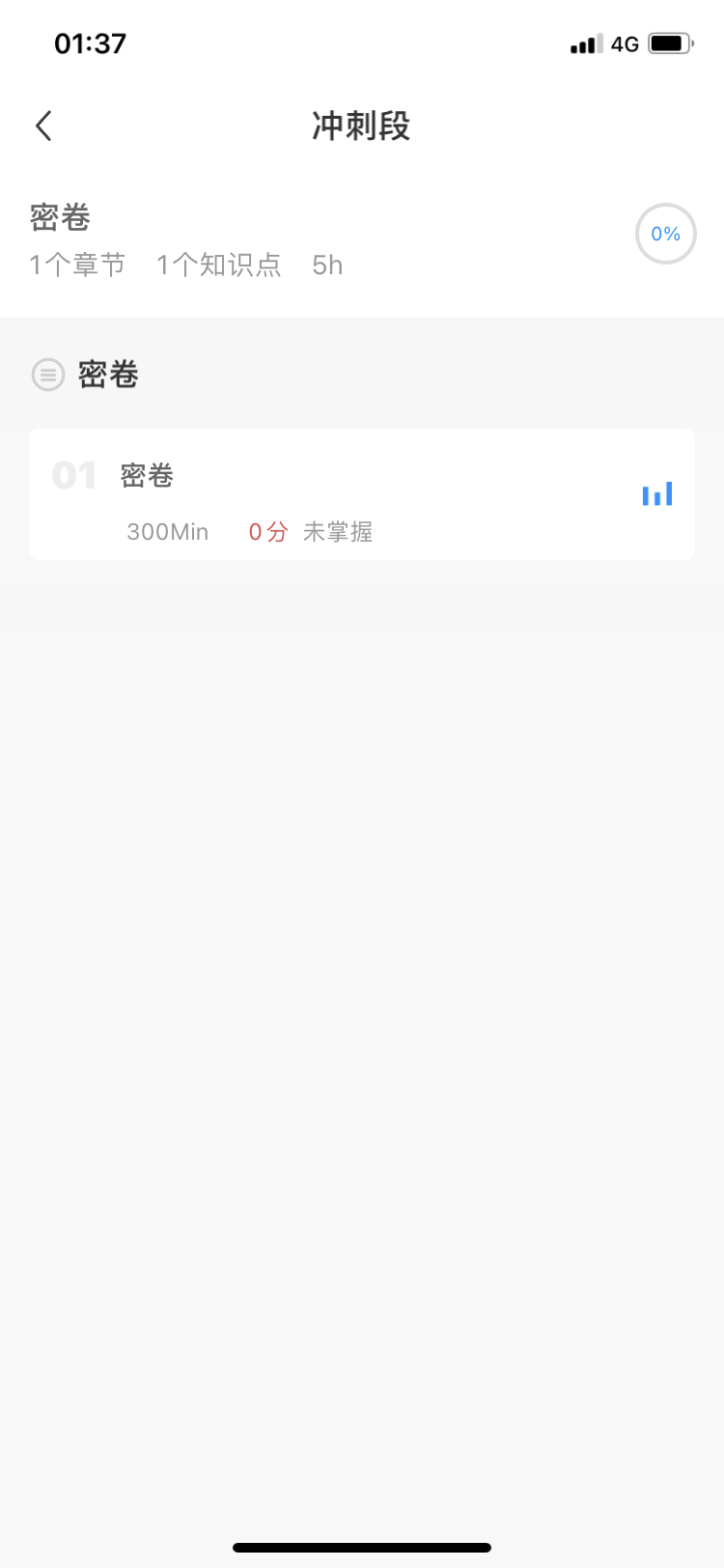
Task: Go back from the 冲刺段 page
Action: pos(43,126)
